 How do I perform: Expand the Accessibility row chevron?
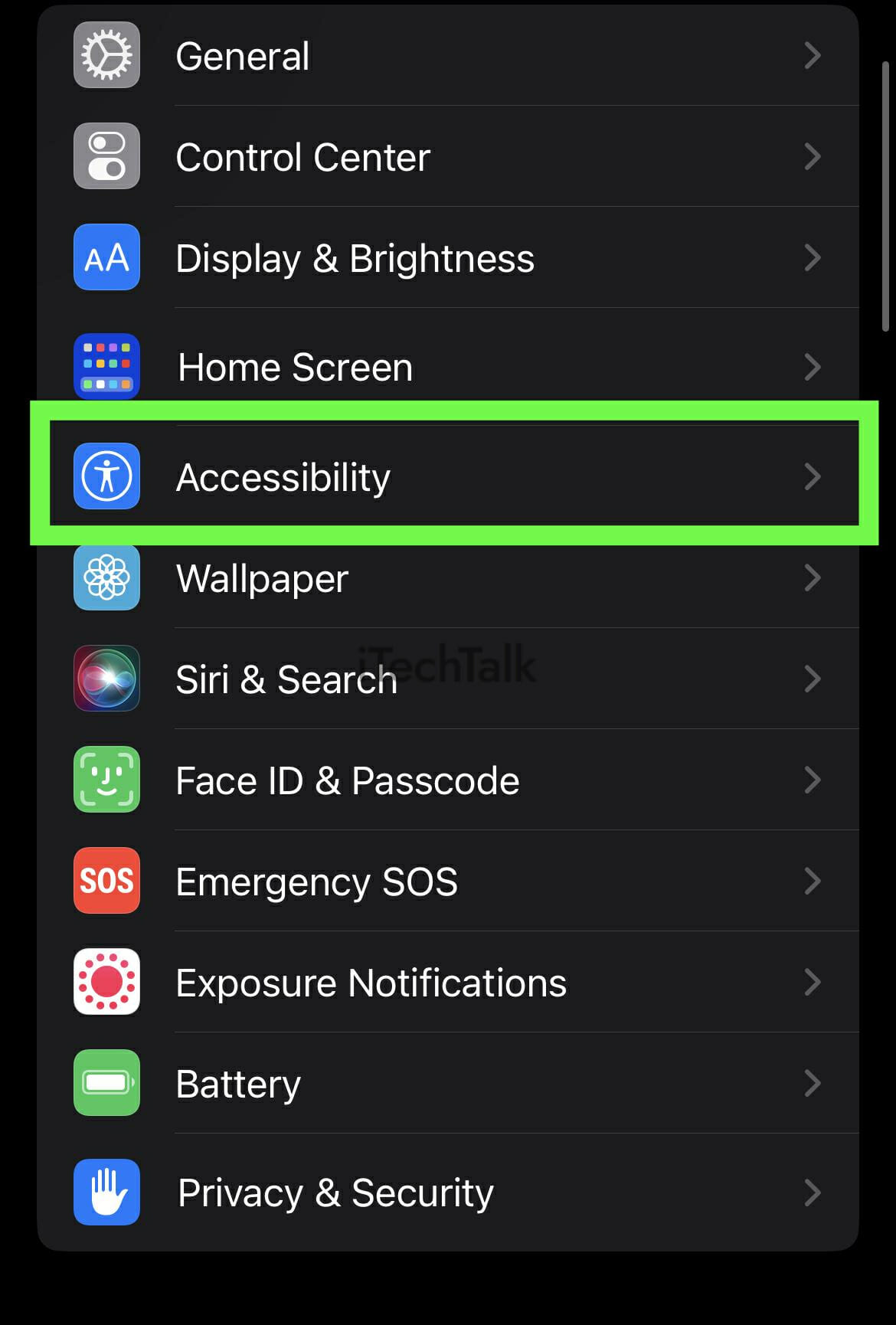[x=813, y=476]
